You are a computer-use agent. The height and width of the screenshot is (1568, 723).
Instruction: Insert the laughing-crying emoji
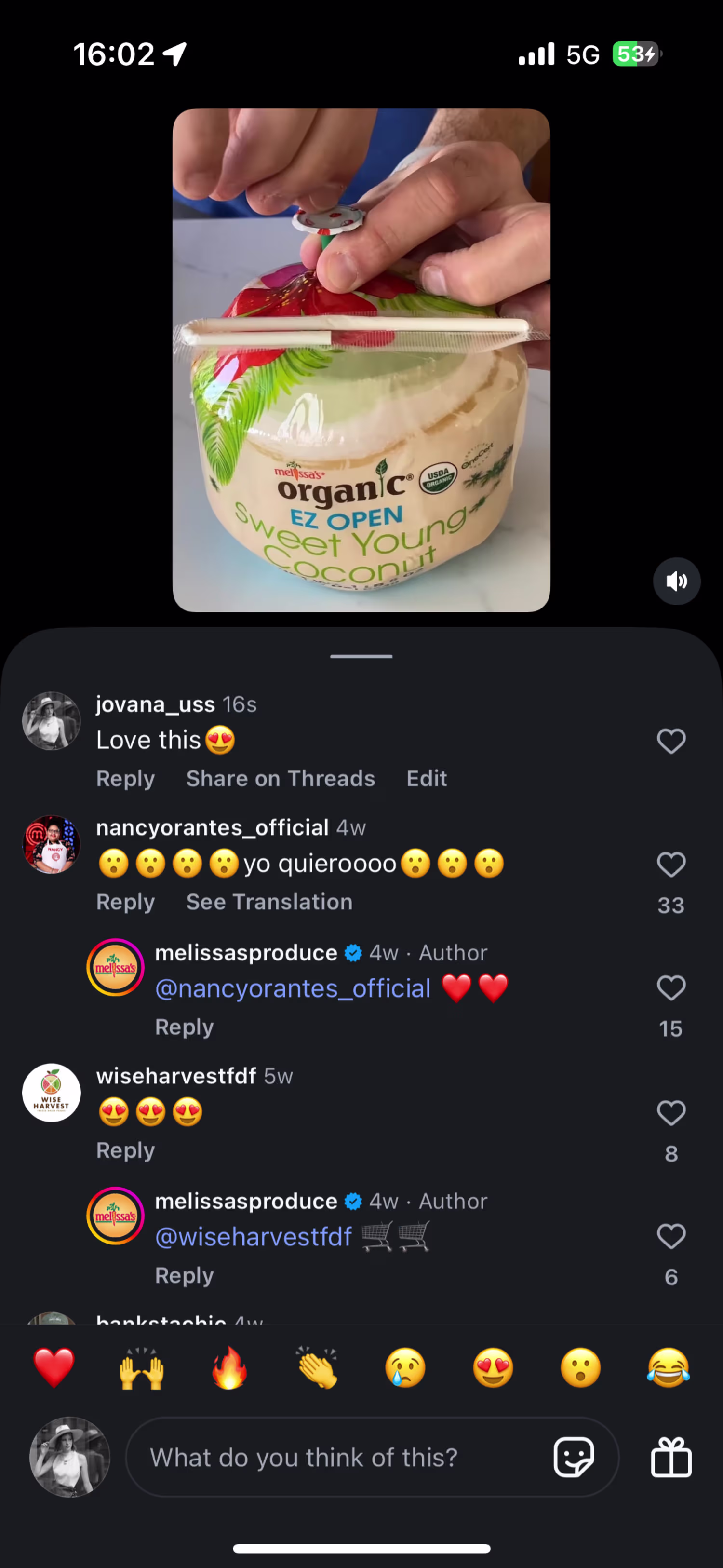click(x=668, y=1368)
